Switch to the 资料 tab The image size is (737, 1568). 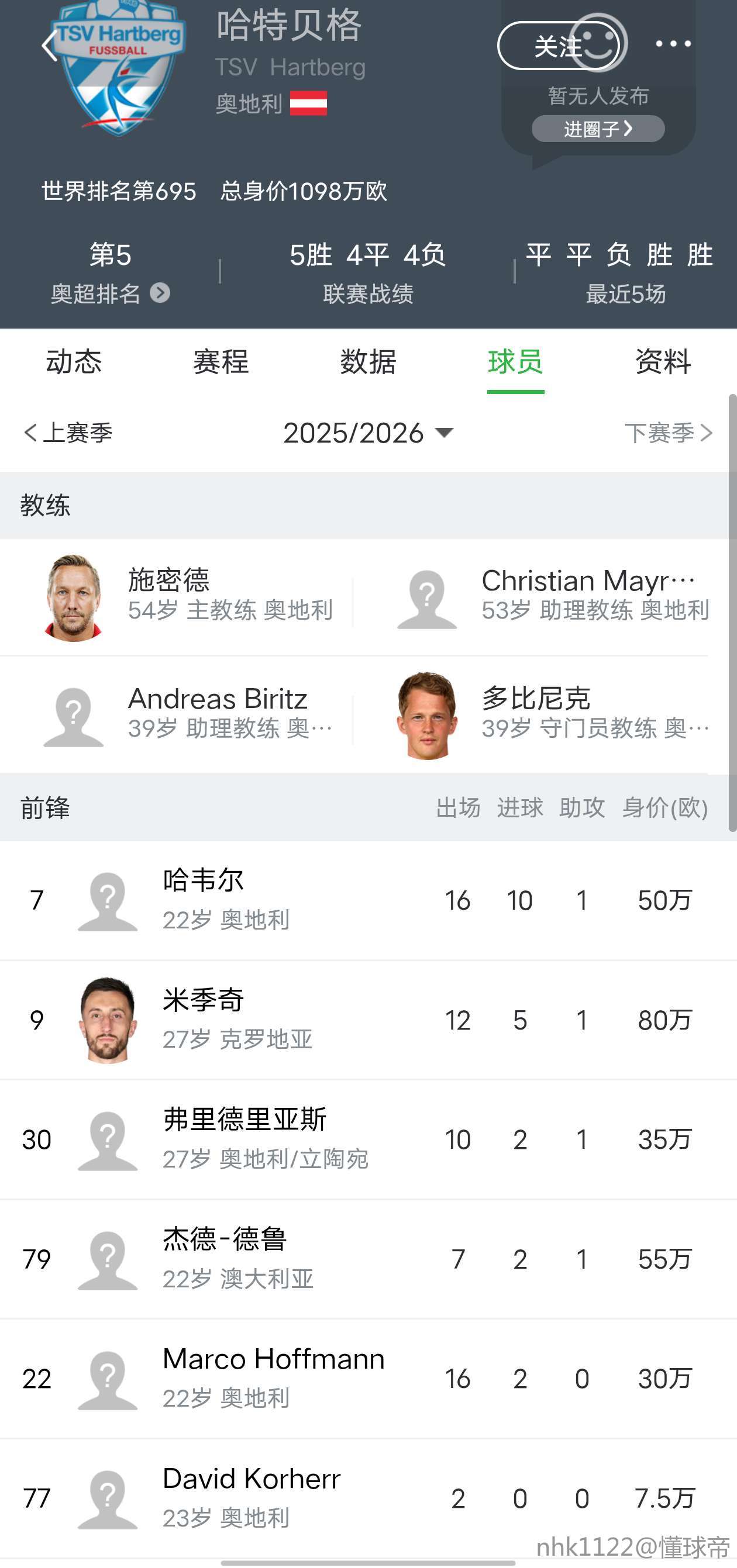[663, 362]
